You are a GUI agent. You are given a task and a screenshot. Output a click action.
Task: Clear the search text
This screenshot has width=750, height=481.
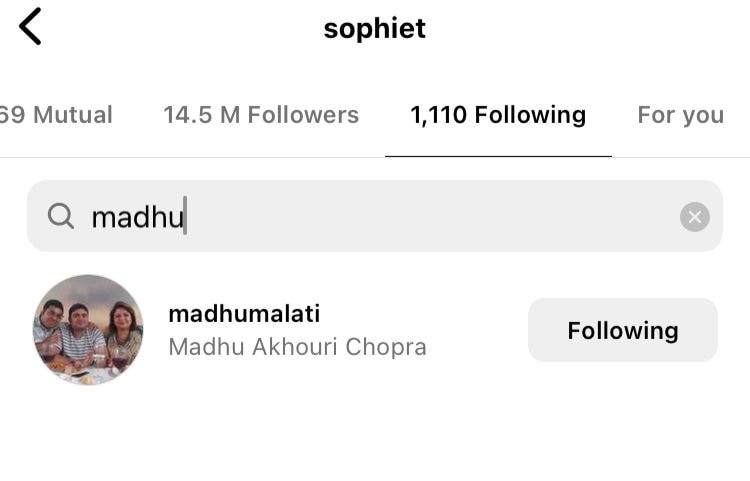pyautogui.click(x=694, y=216)
